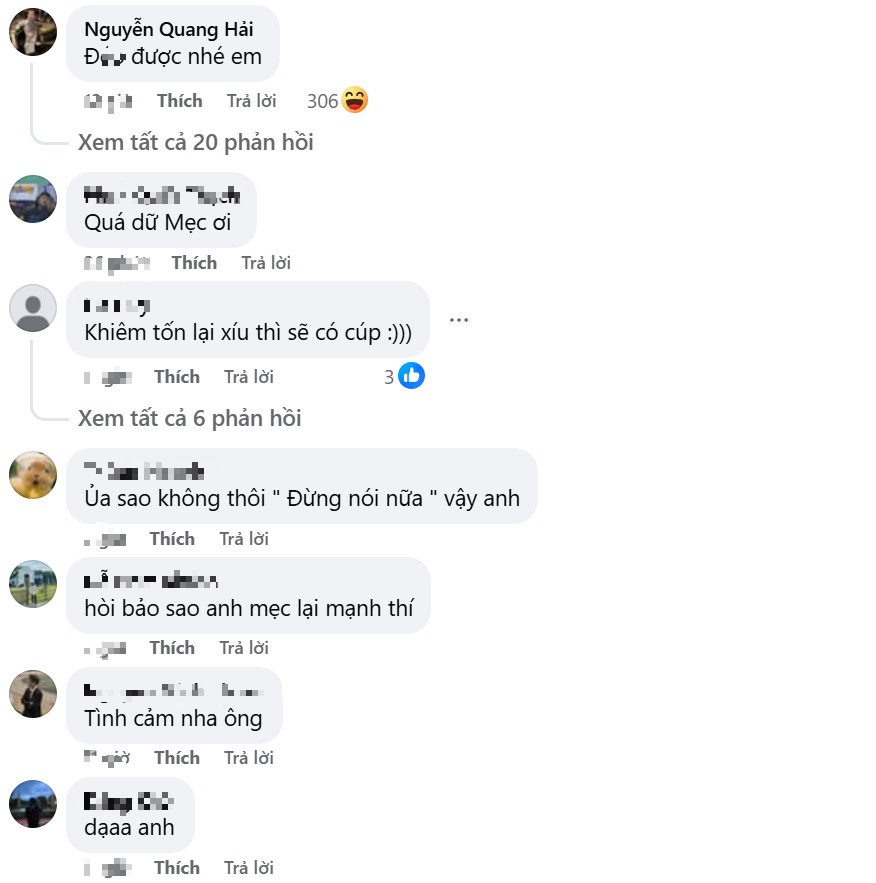
Task: Reply to the "Tình cảm nha ông" comment
Action: (x=249, y=758)
